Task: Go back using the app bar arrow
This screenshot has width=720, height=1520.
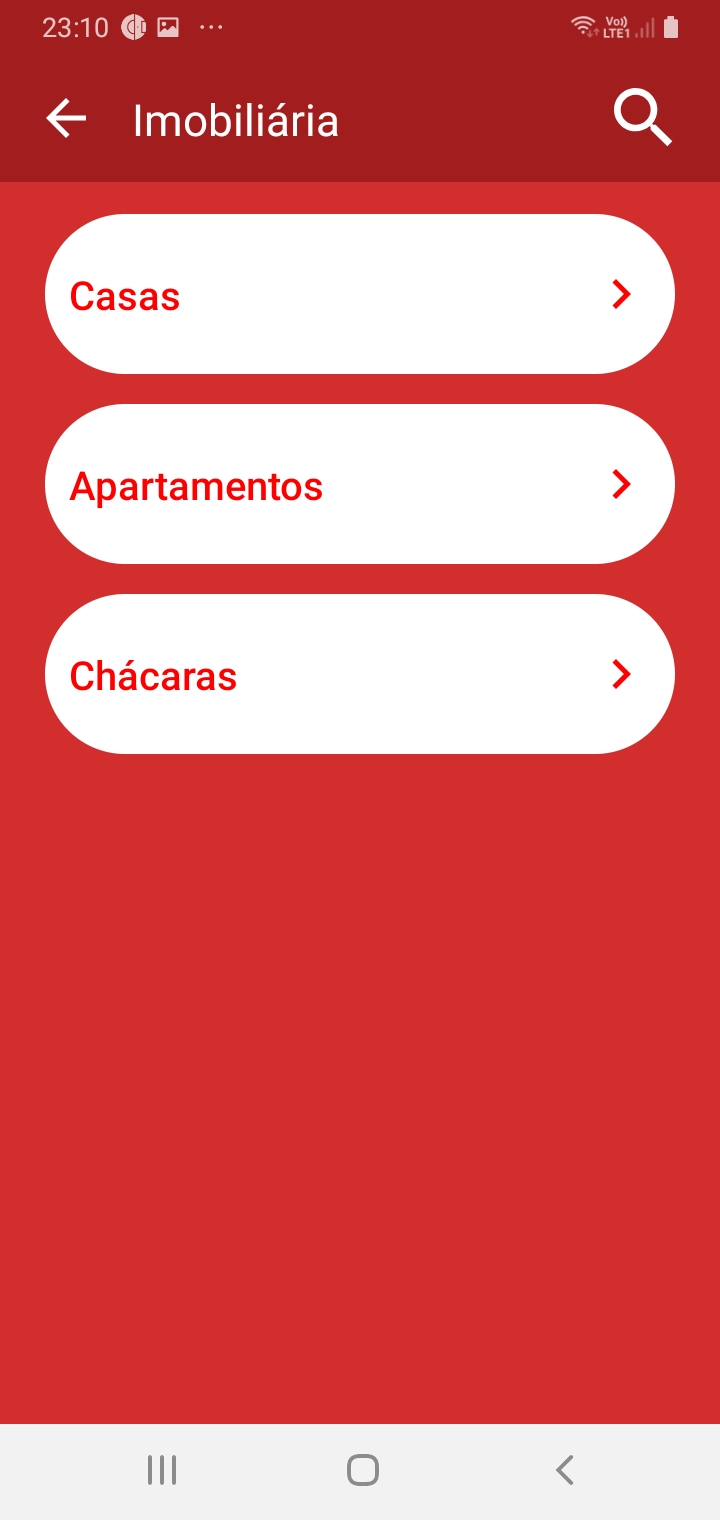Action: 66,120
